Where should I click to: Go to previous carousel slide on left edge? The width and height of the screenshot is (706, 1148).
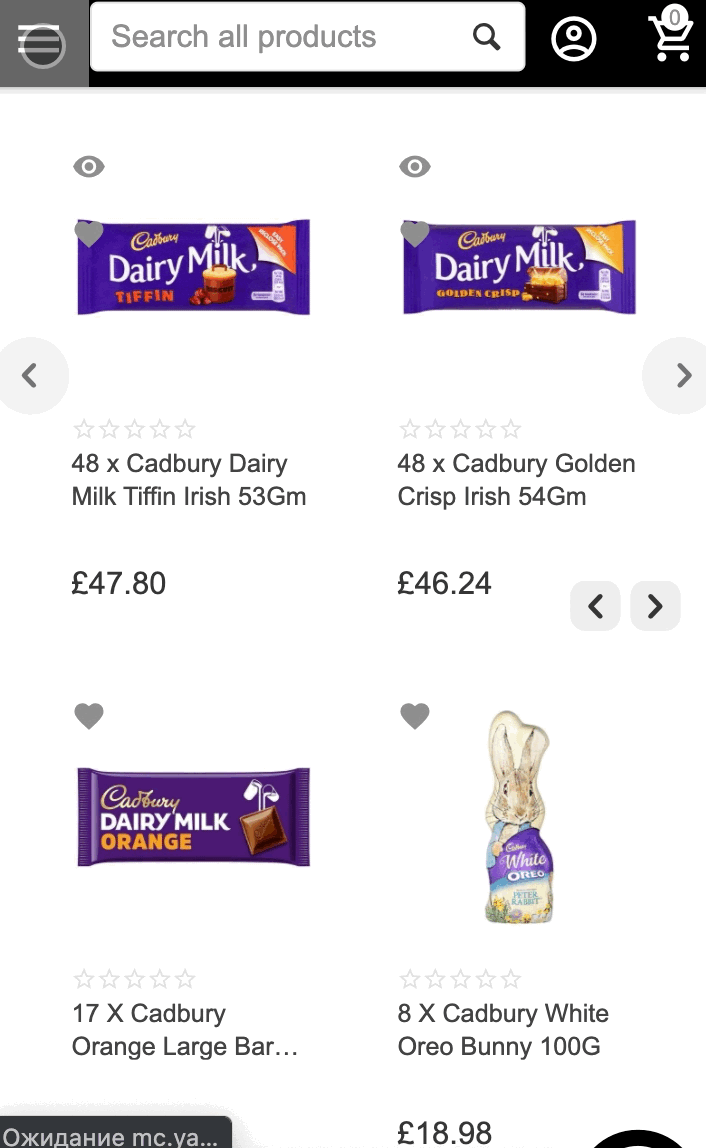[30, 376]
